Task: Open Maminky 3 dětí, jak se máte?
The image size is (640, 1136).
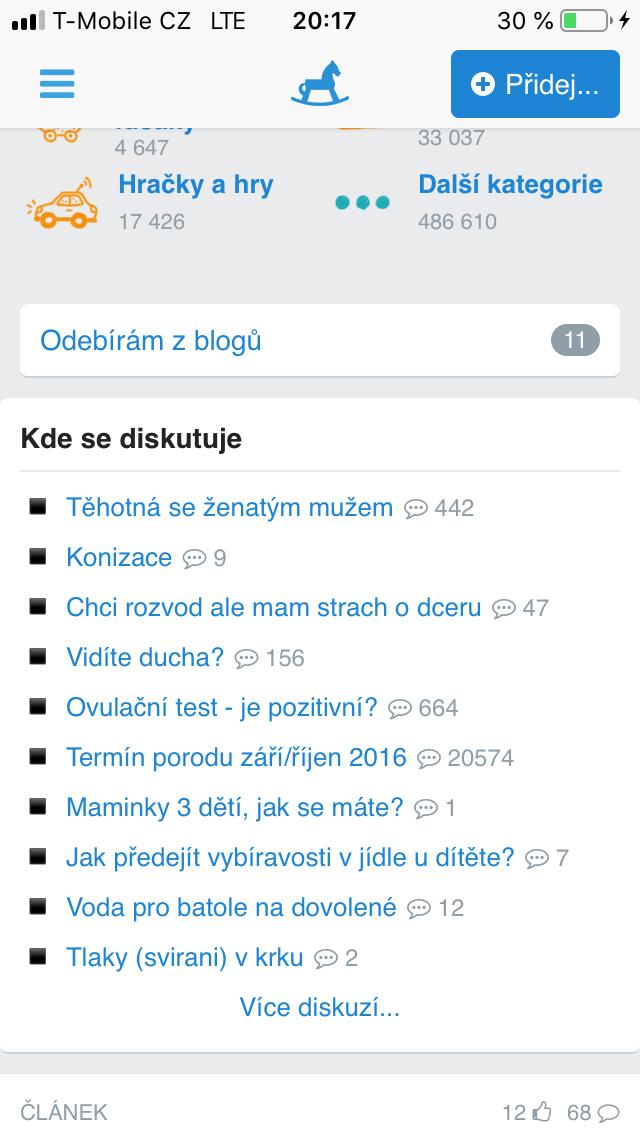Action: coord(234,808)
